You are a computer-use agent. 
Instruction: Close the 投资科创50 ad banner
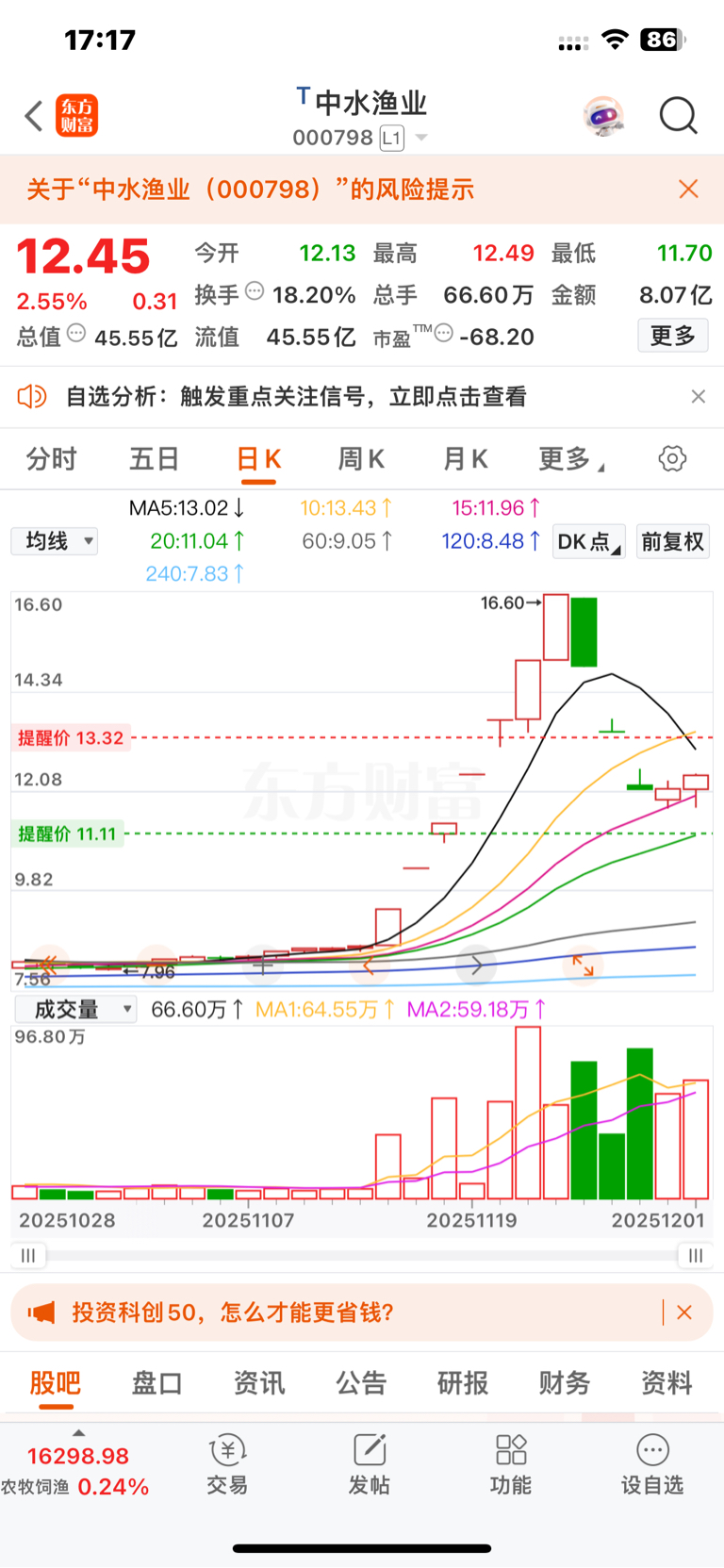tap(685, 1312)
